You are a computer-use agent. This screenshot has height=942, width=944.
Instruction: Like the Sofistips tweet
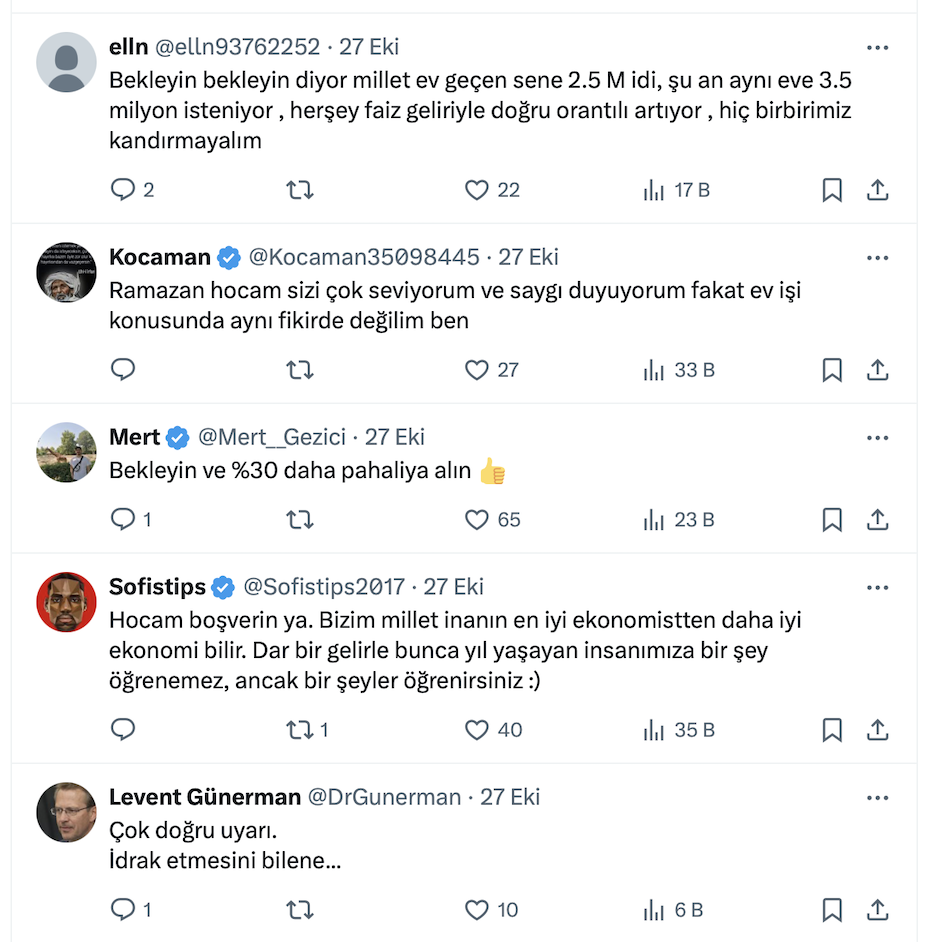point(477,730)
